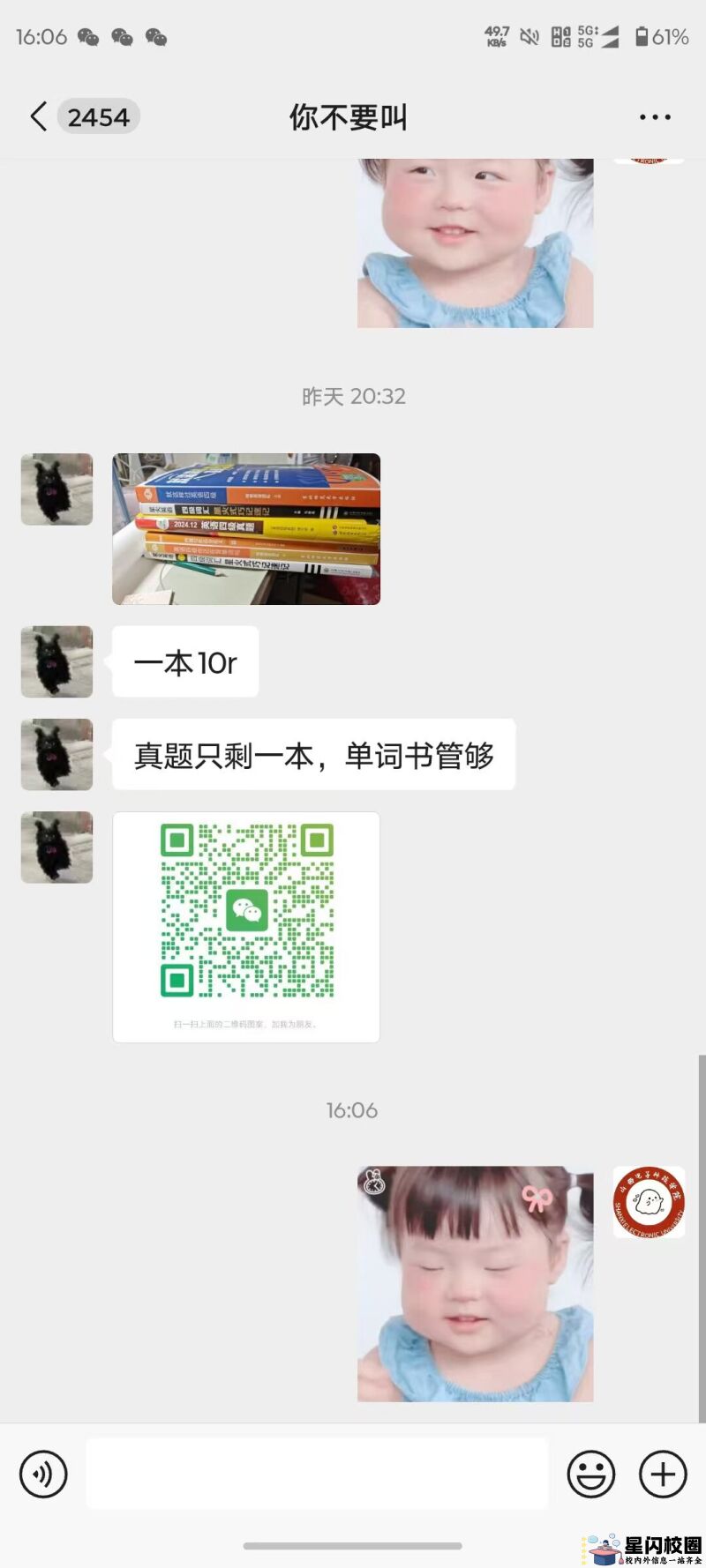View my red-circle avatar profile

point(649,1201)
